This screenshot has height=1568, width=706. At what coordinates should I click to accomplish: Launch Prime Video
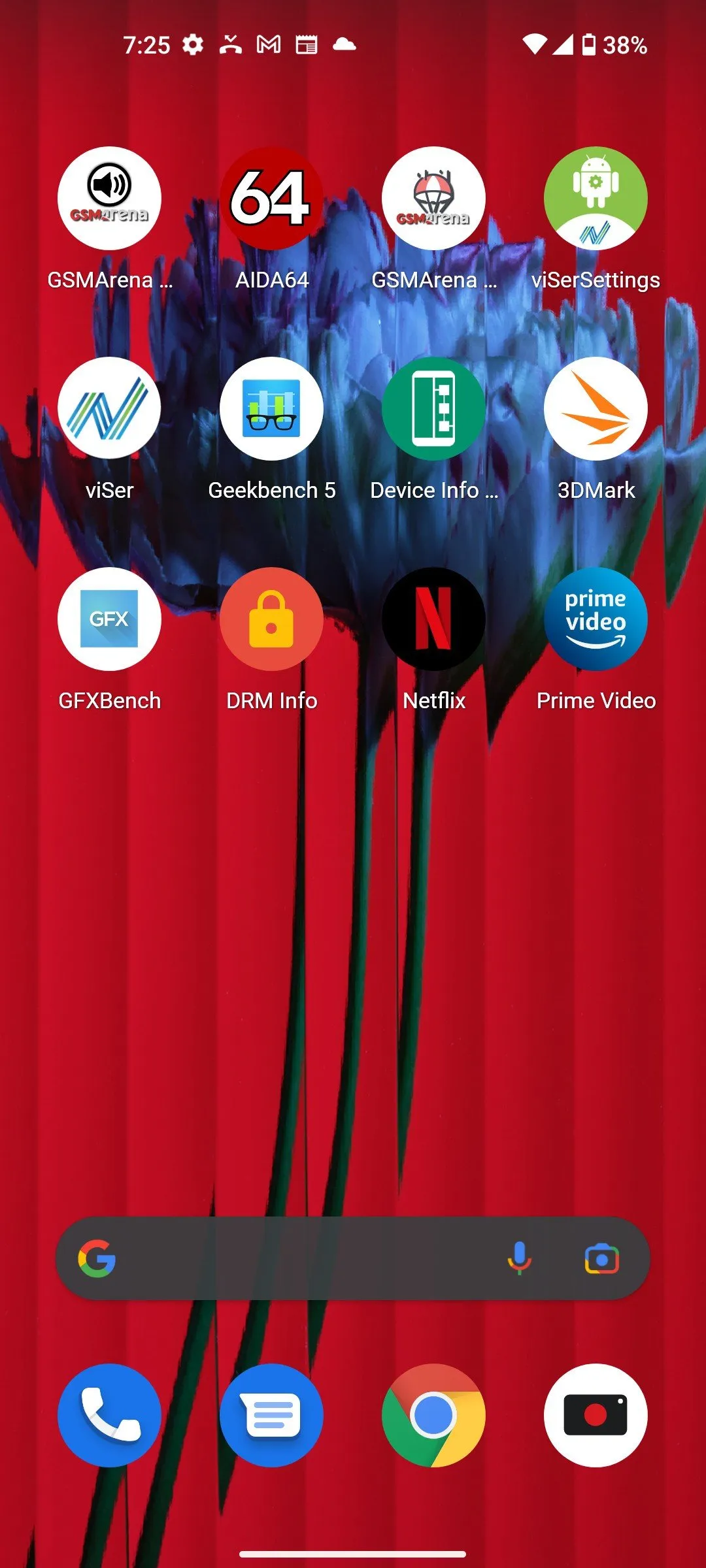point(596,619)
